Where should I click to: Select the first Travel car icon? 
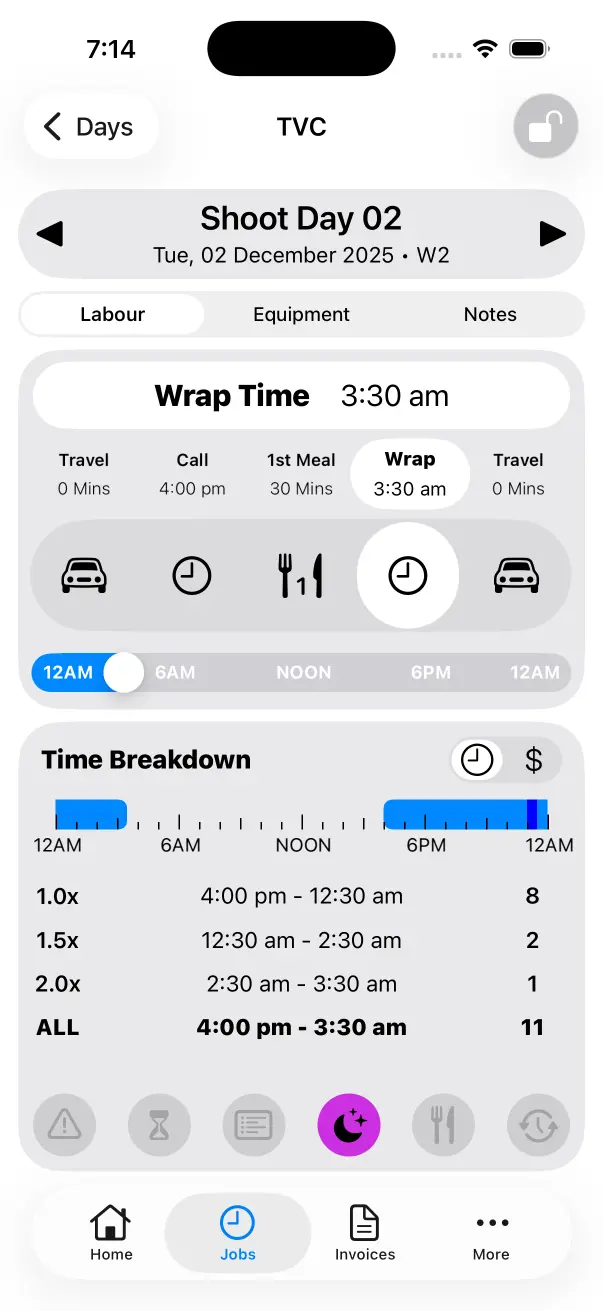click(x=84, y=576)
